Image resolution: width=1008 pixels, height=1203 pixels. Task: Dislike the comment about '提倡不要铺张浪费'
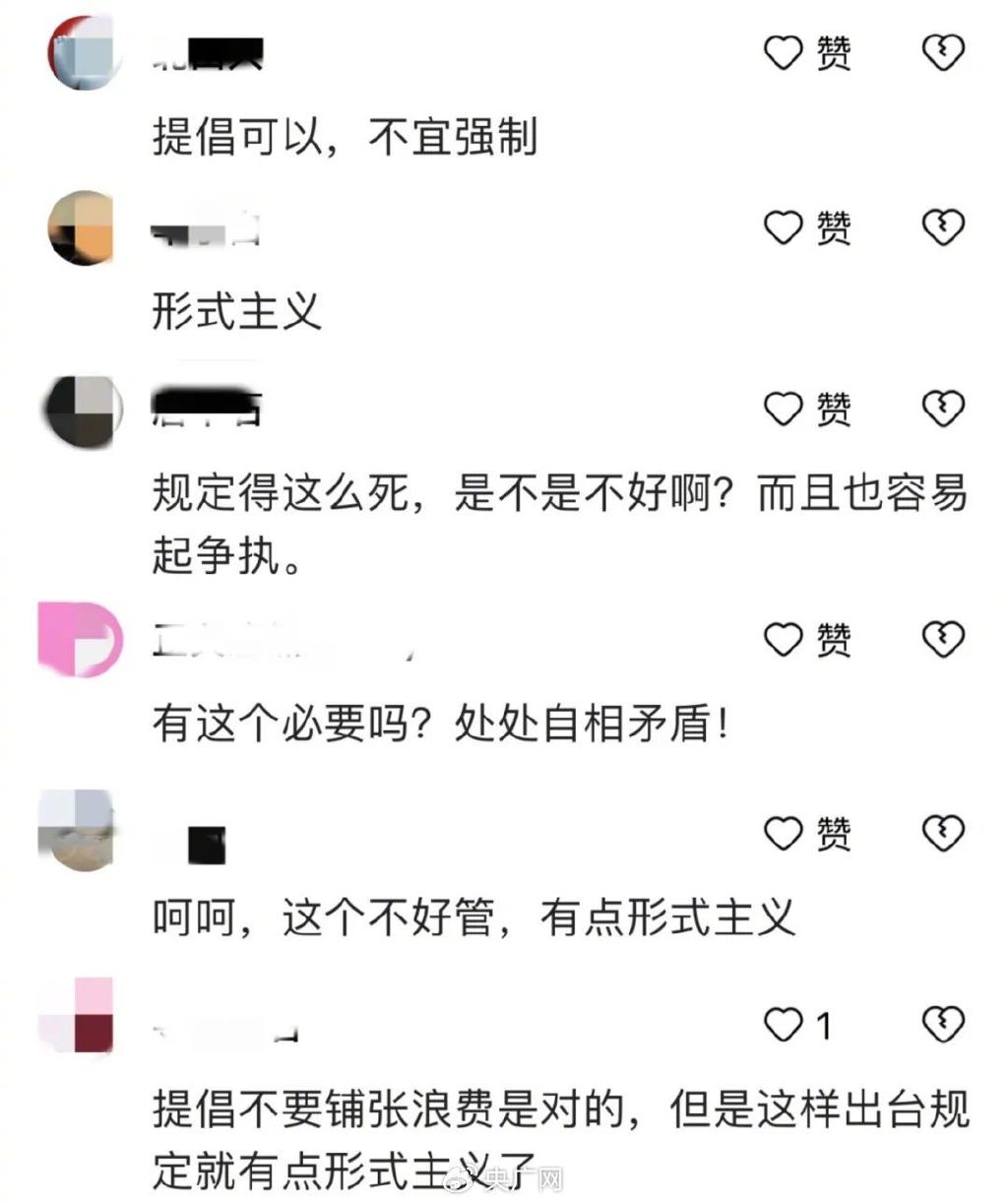[942, 1025]
